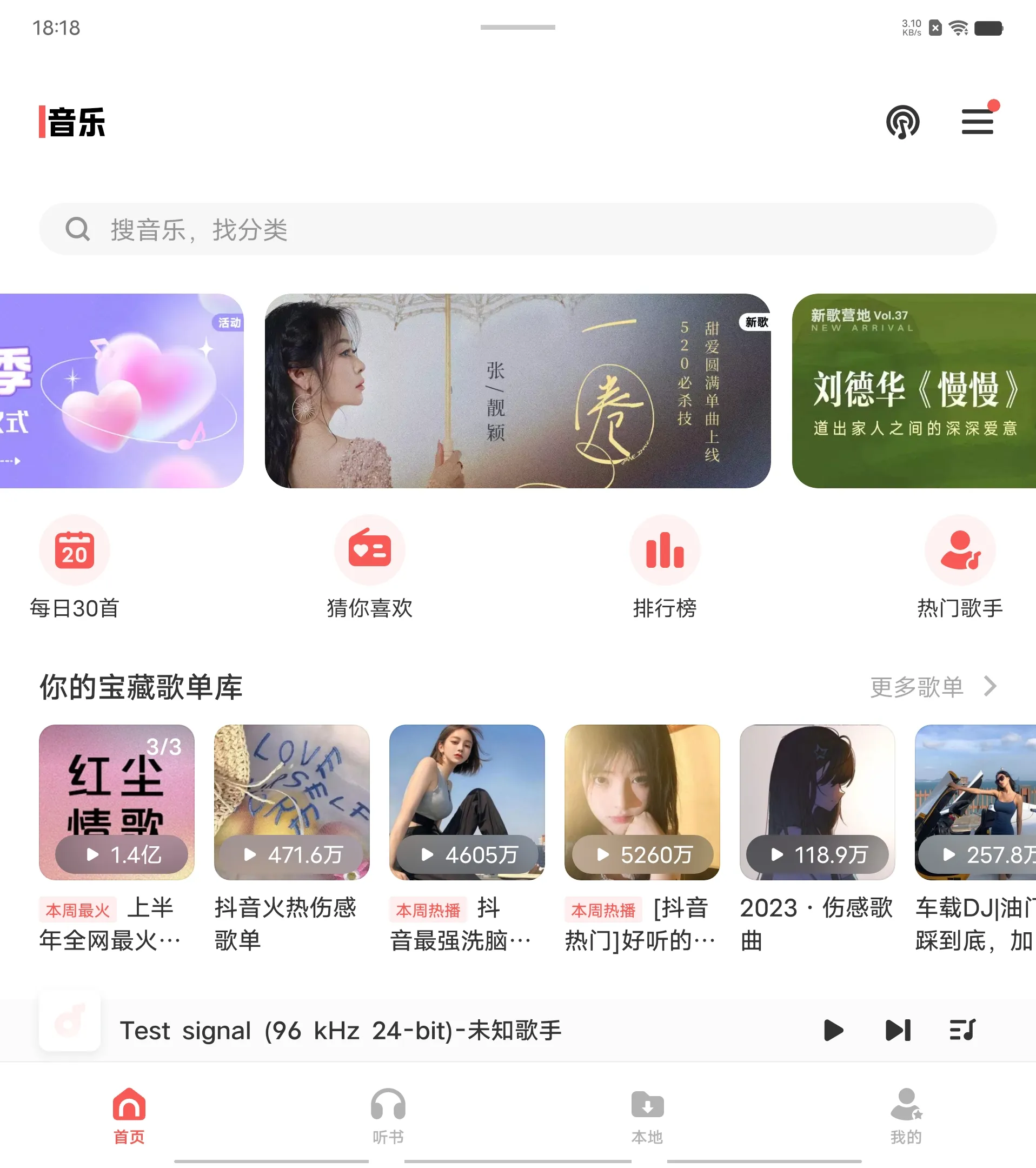Tap the 搜音乐，找分类 search box
Viewport: 1036px width, 1168px height.
tap(517, 229)
